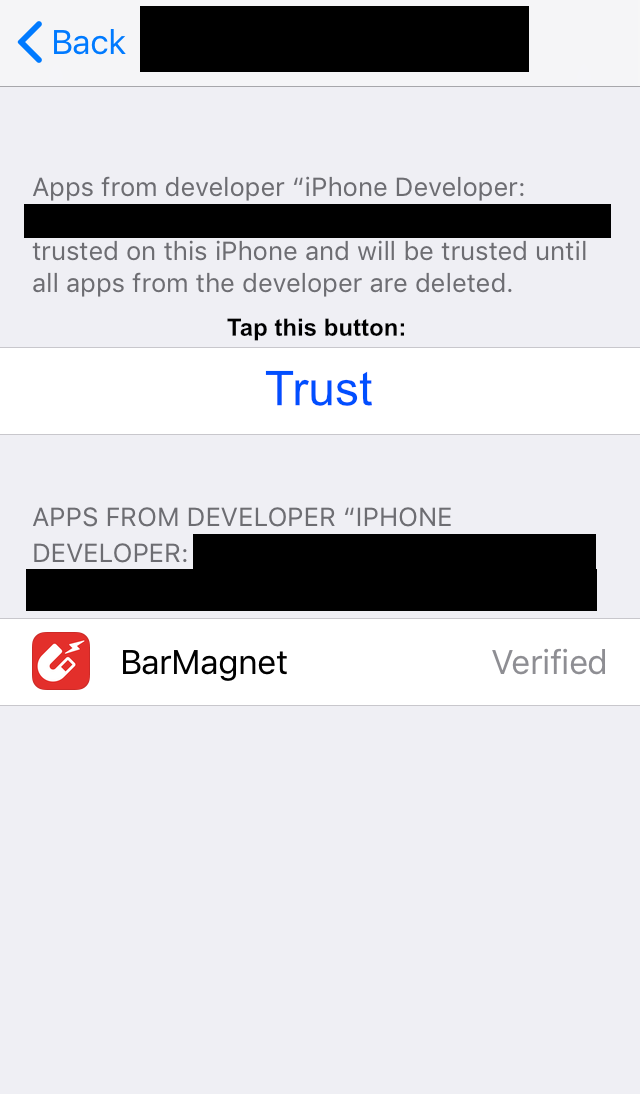
Task: Tap Trust to trust this developer
Action: pyautogui.click(x=319, y=390)
